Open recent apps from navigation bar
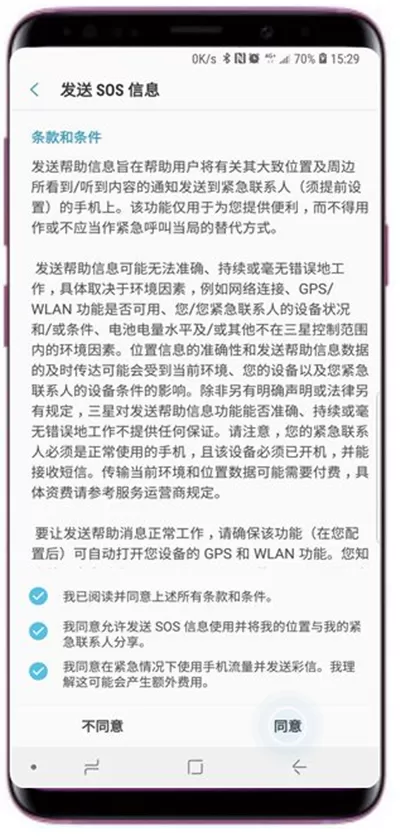Screen dimensions: 400x836 point(92,767)
